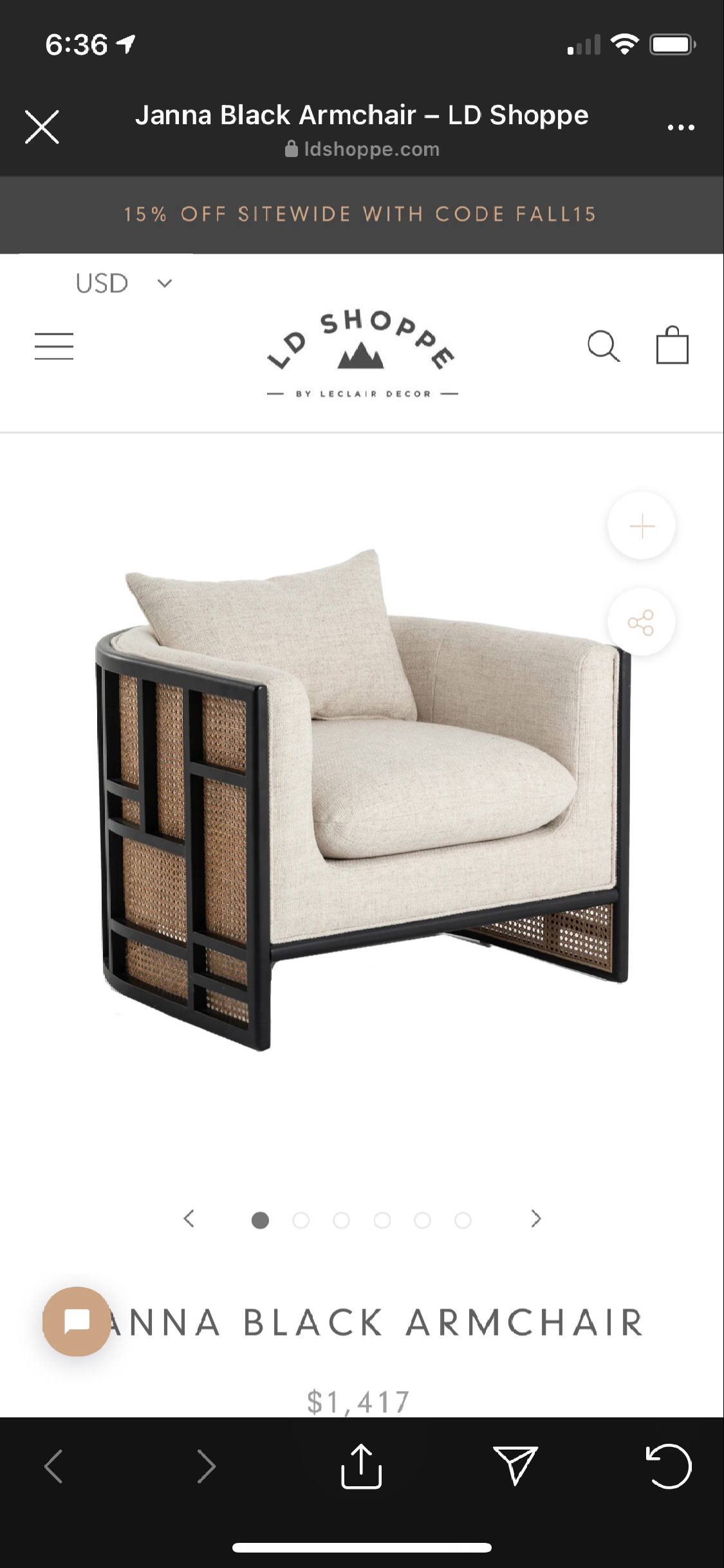
Task: Show the previous product image
Action: point(189,1219)
